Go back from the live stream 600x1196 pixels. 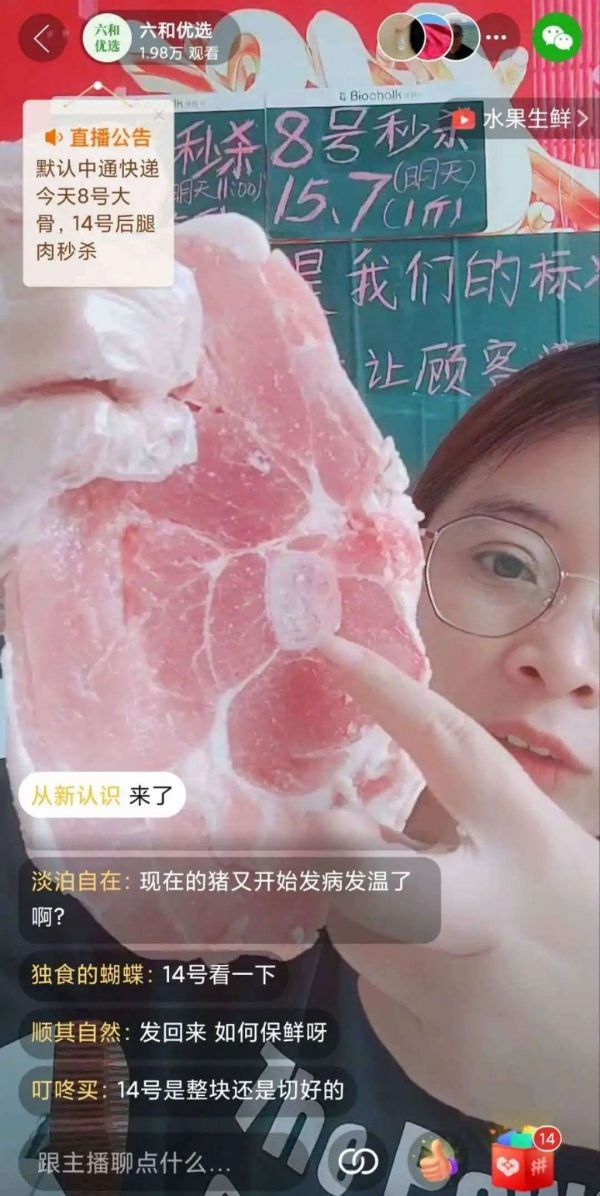pyautogui.click(x=41, y=39)
